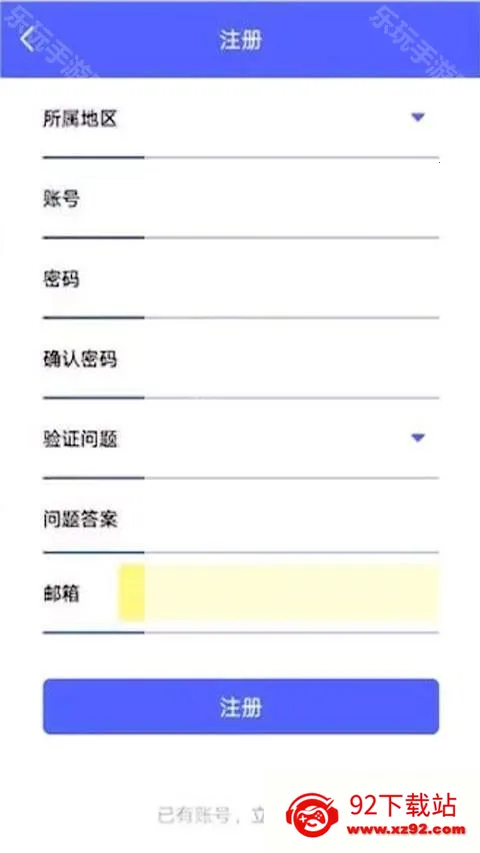Focus the 密码 password field
Image resolution: width=480 pixels, height=853 pixels.
pos(241,279)
